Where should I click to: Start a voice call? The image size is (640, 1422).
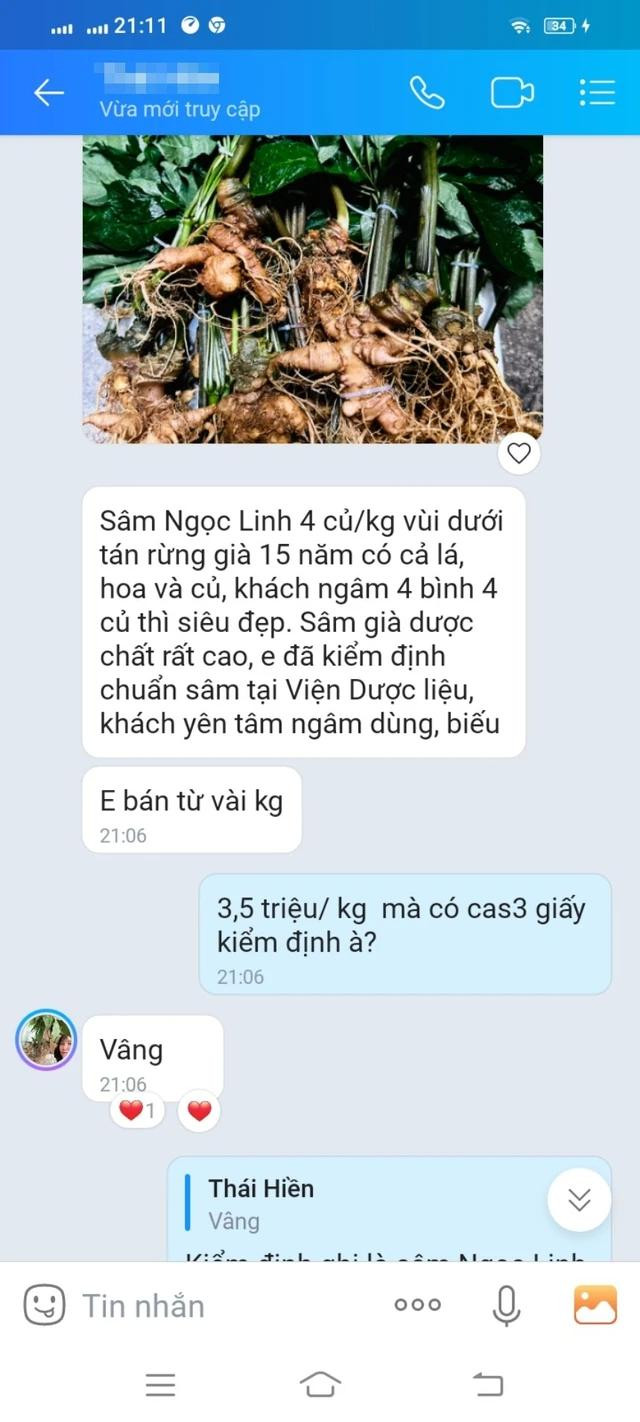coord(427,93)
